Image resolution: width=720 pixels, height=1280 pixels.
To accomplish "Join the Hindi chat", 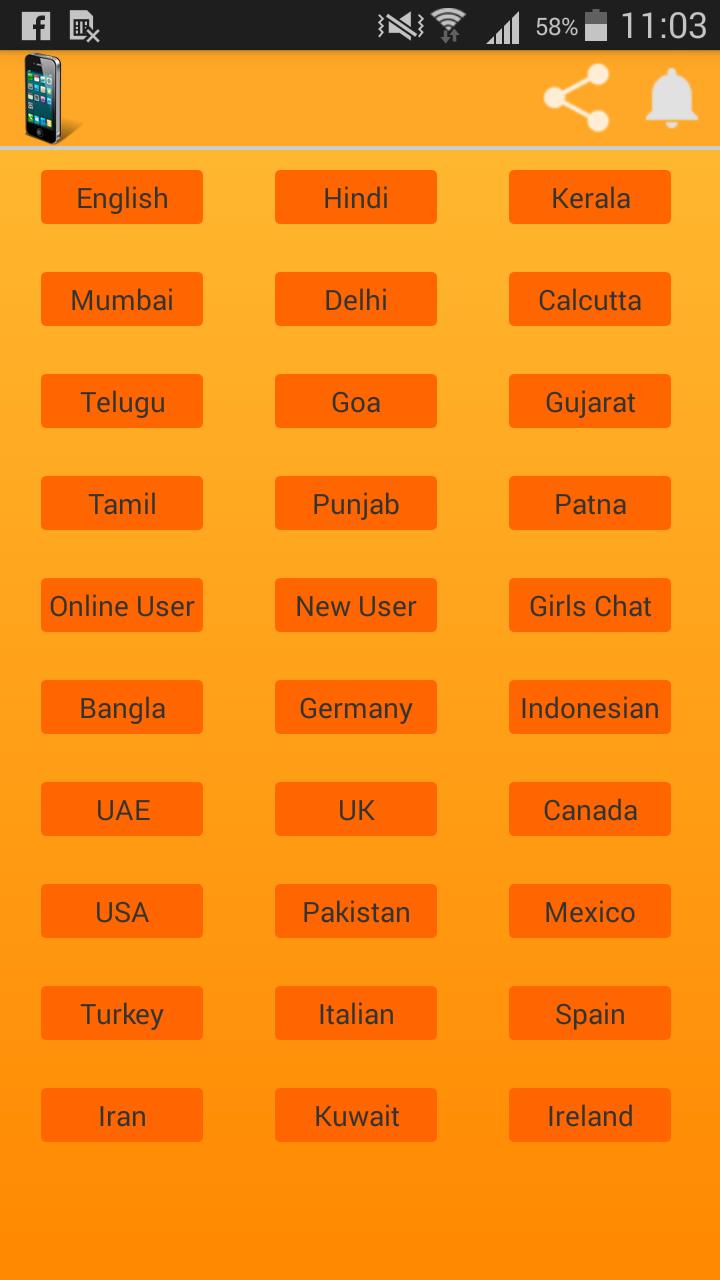I will click(355, 197).
